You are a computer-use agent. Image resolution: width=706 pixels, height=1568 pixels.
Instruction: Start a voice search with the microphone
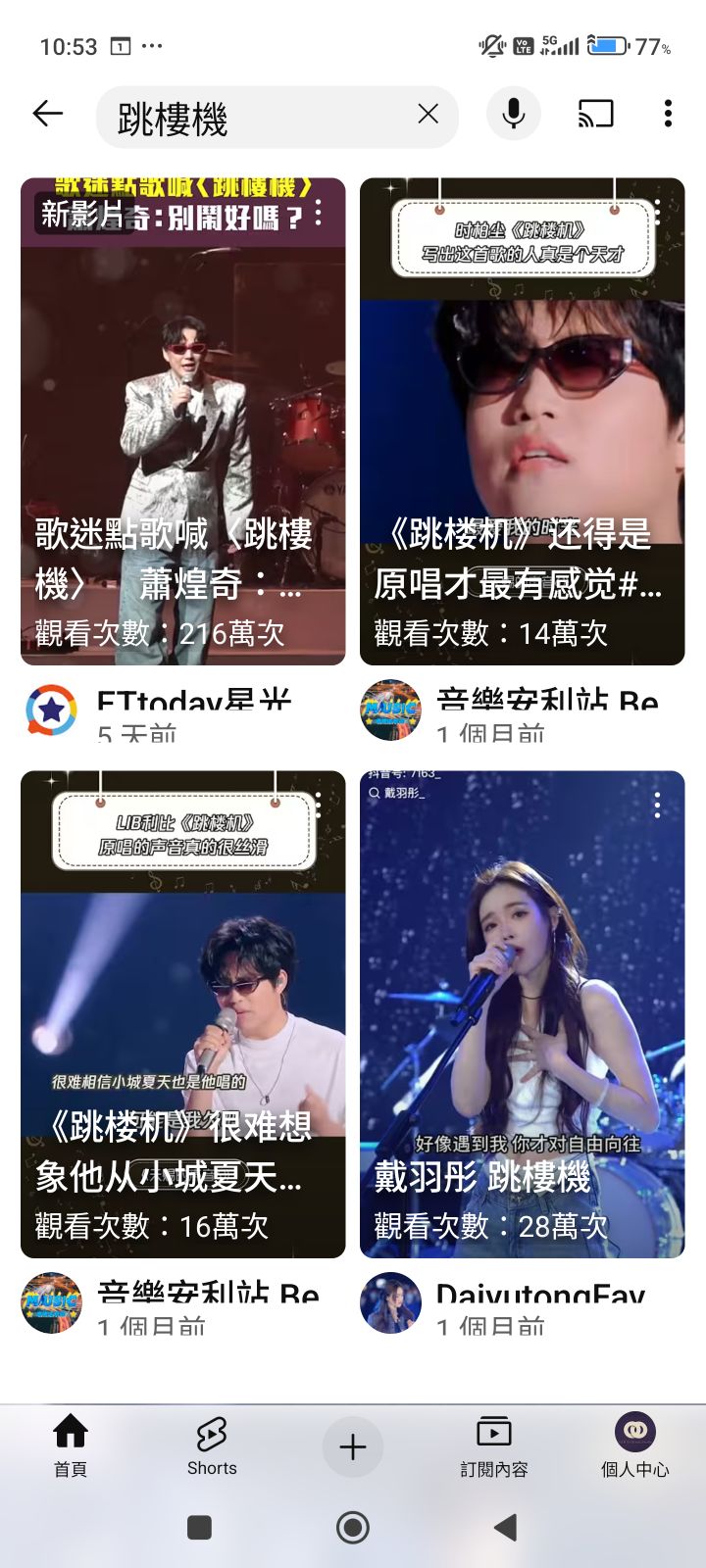pos(513,114)
